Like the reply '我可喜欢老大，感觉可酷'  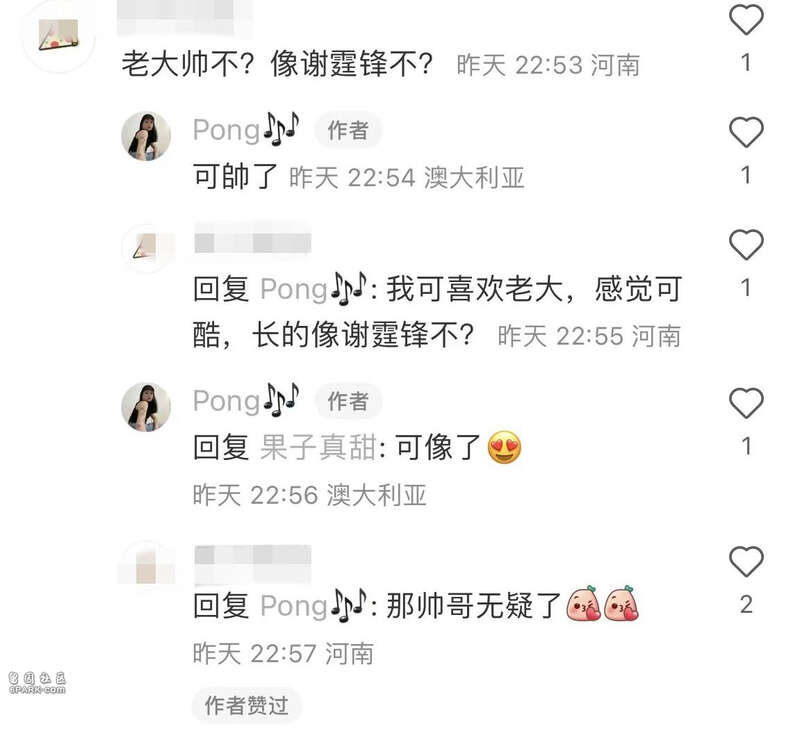click(x=746, y=245)
